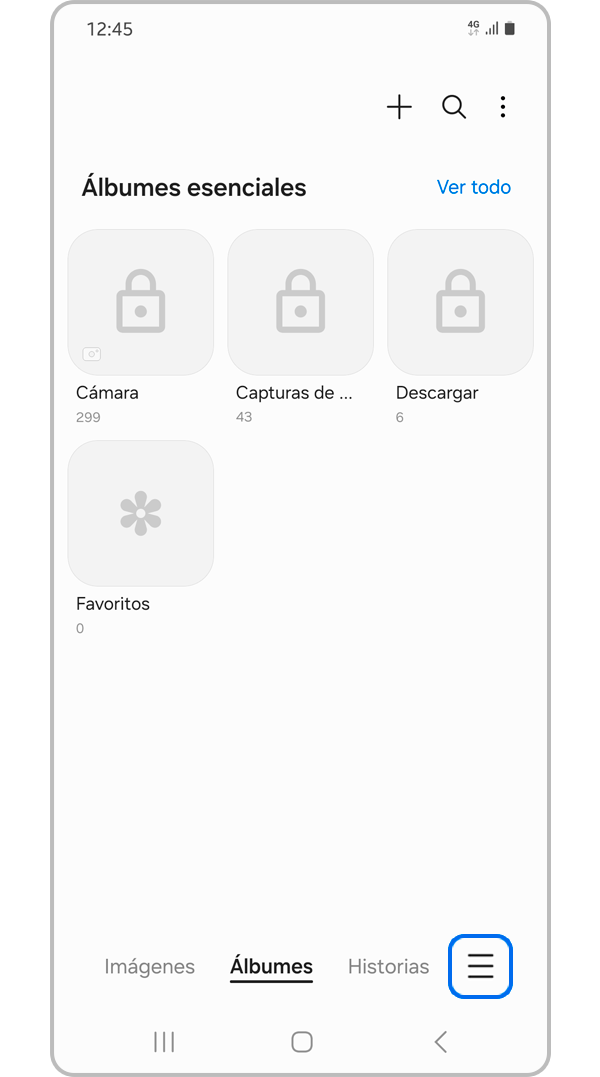Go back using the system back button

pos(440,1042)
